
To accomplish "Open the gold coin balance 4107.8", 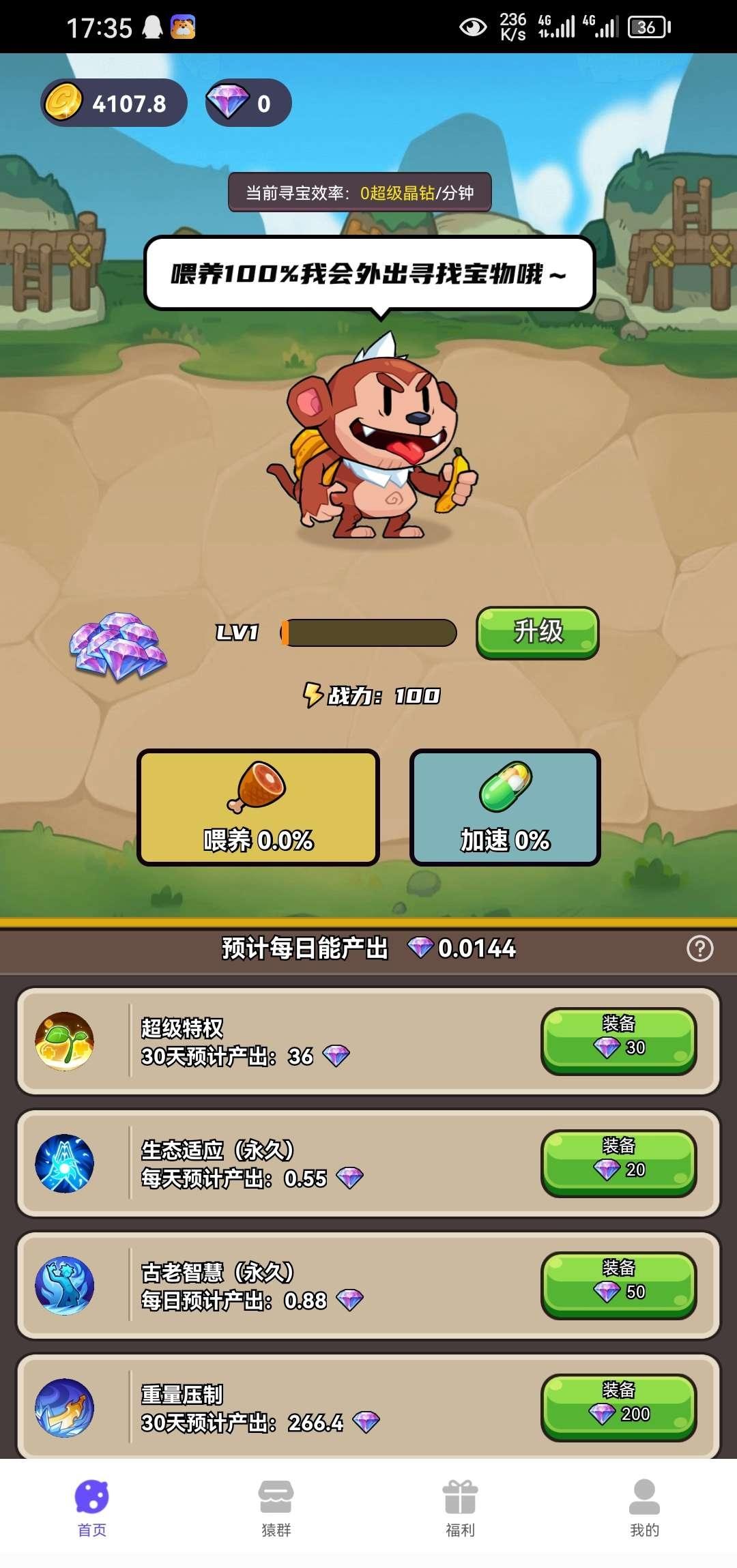I will (x=114, y=103).
